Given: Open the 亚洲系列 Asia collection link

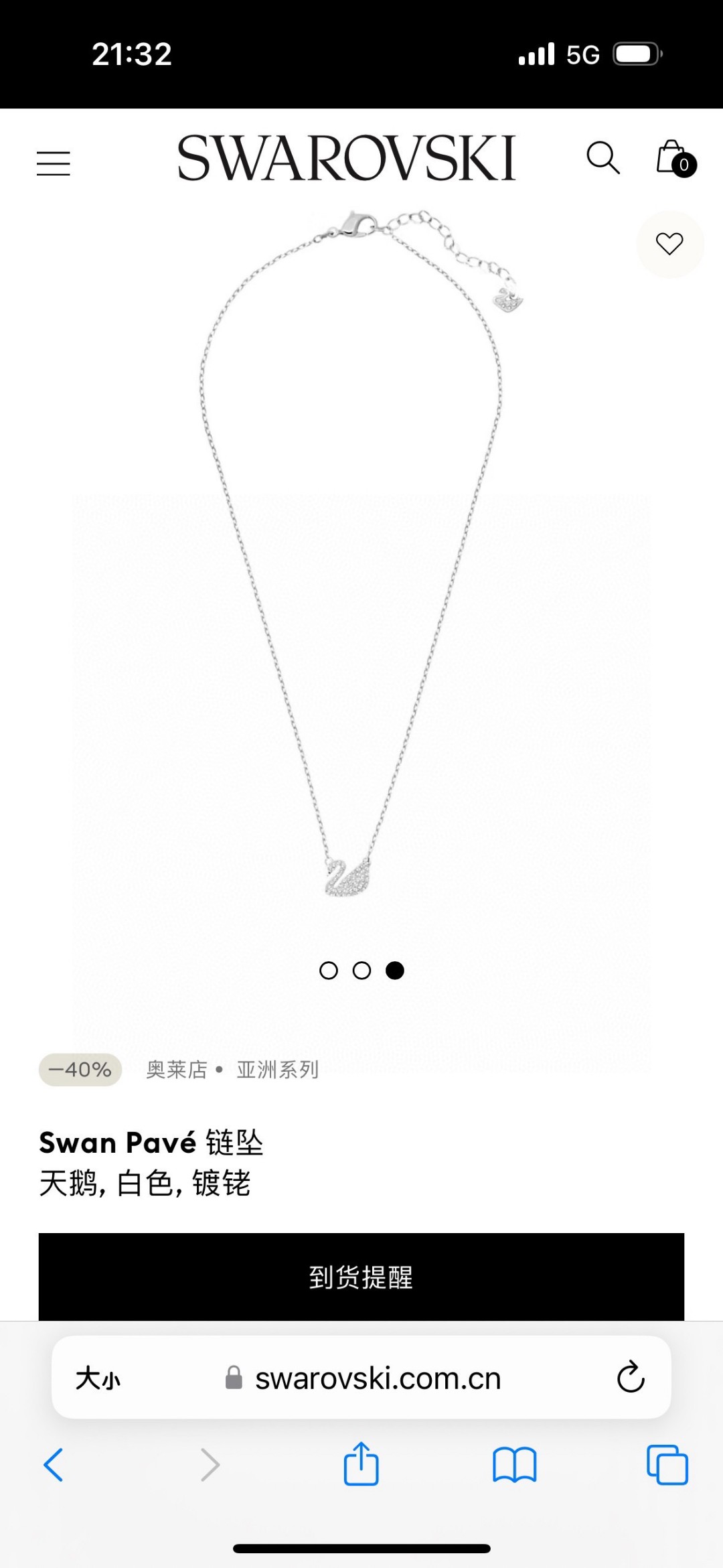Looking at the screenshot, I should [x=278, y=1070].
